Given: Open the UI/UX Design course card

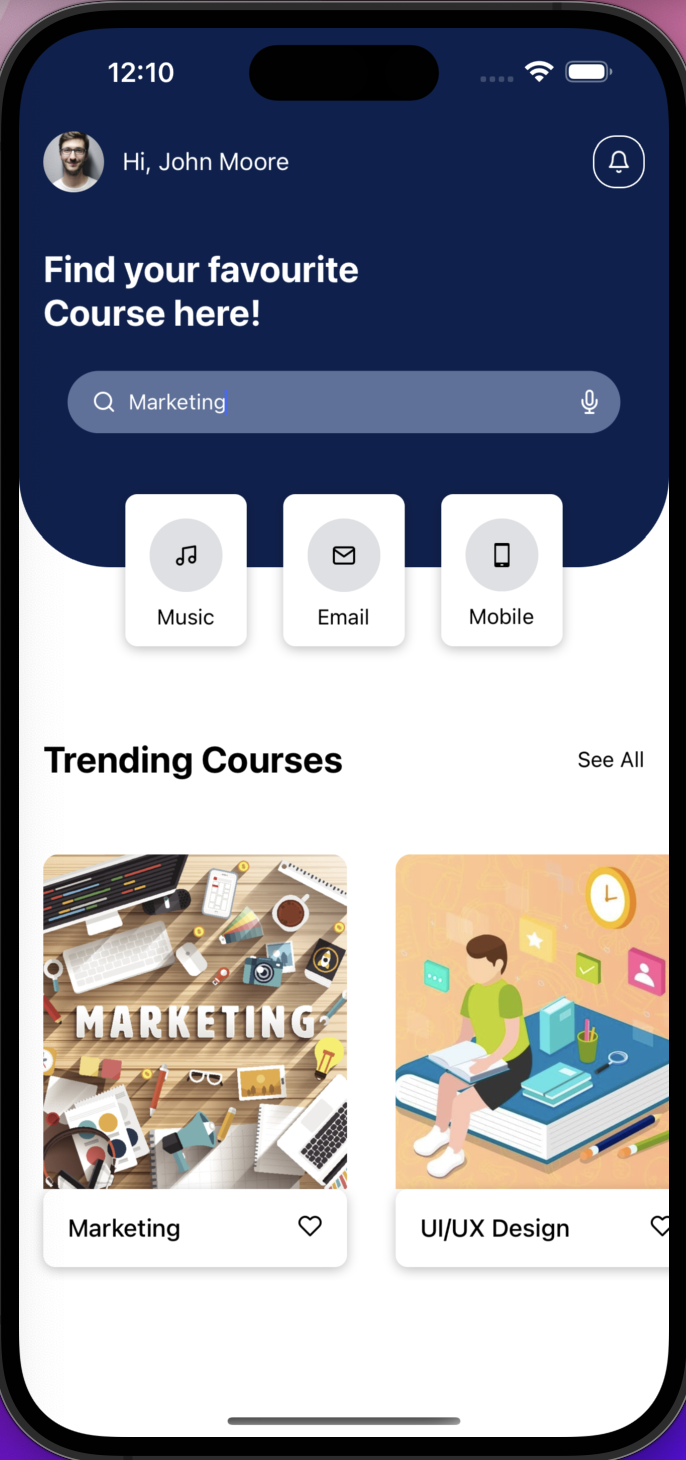Looking at the screenshot, I should (532, 1060).
